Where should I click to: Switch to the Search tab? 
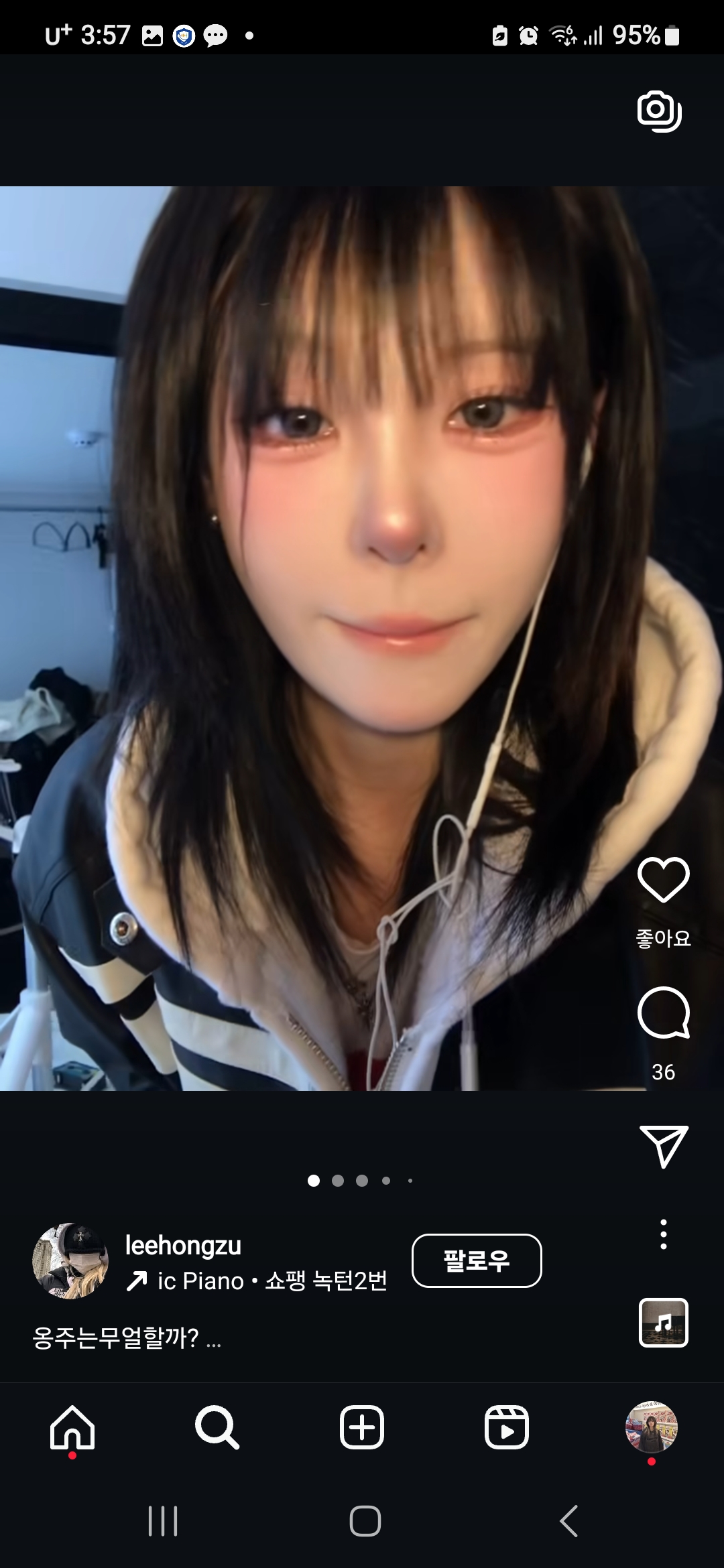(x=217, y=1428)
